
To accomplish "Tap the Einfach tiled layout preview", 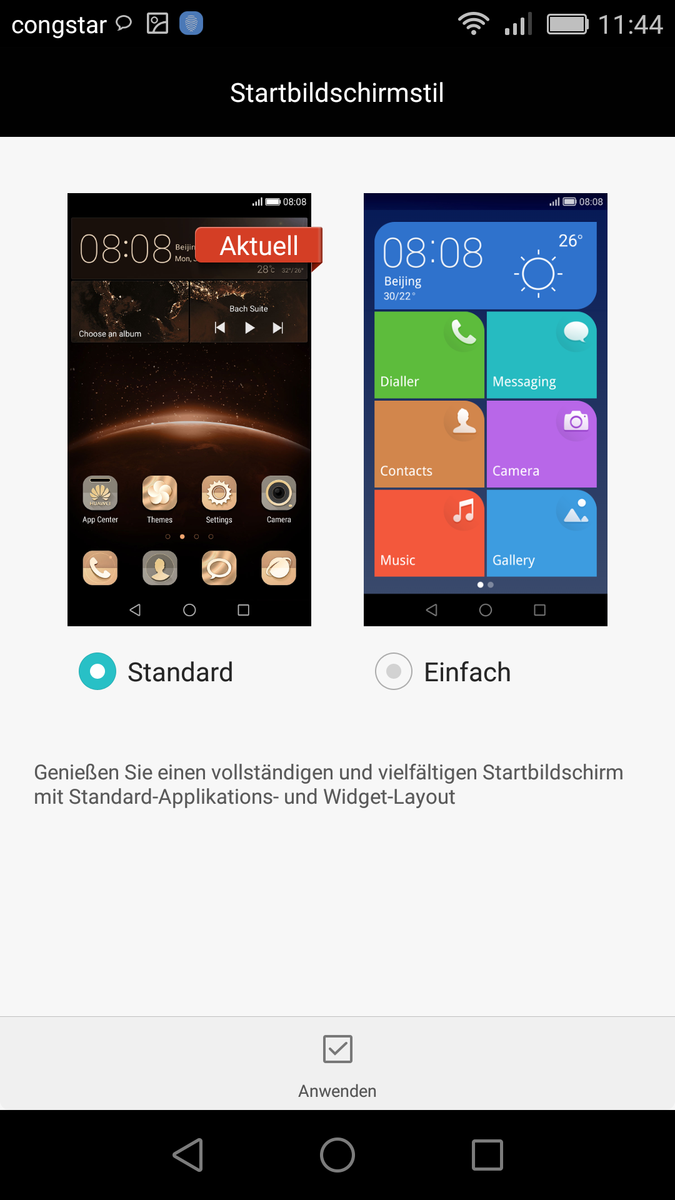I will coord(485,410).
